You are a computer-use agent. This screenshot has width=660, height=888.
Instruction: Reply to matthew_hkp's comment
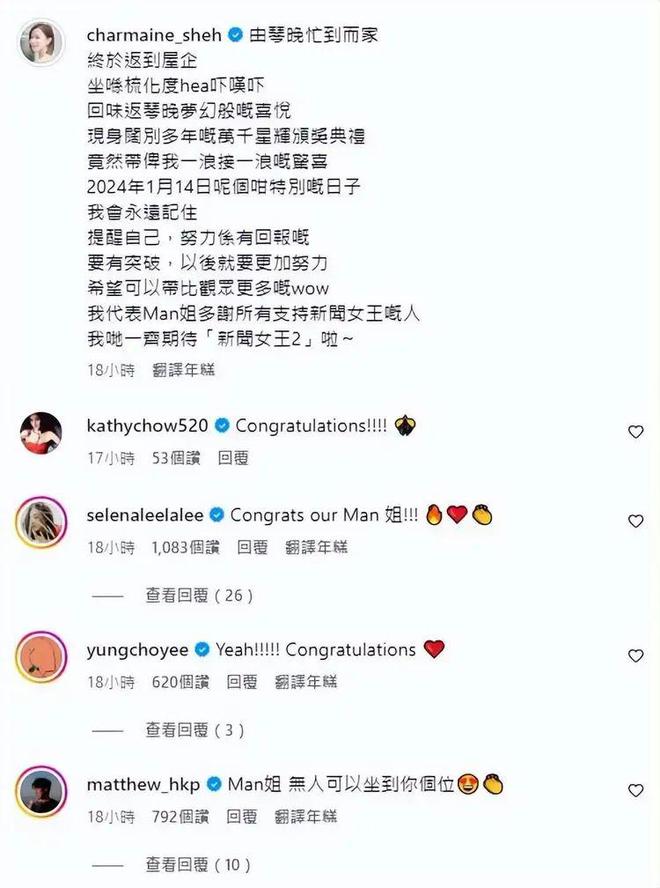point(242,817)
